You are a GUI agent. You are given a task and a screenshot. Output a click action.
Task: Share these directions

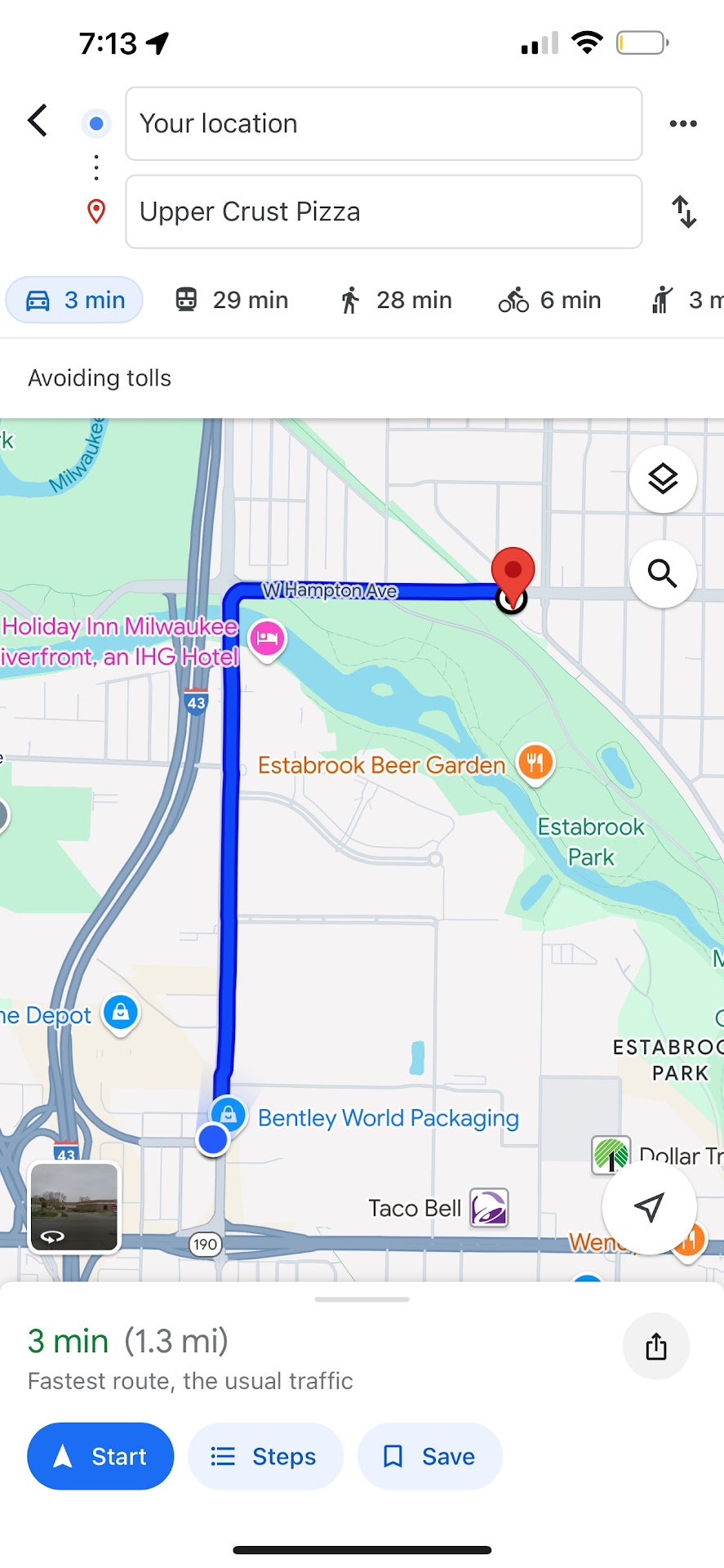[x=655, y=1346]
